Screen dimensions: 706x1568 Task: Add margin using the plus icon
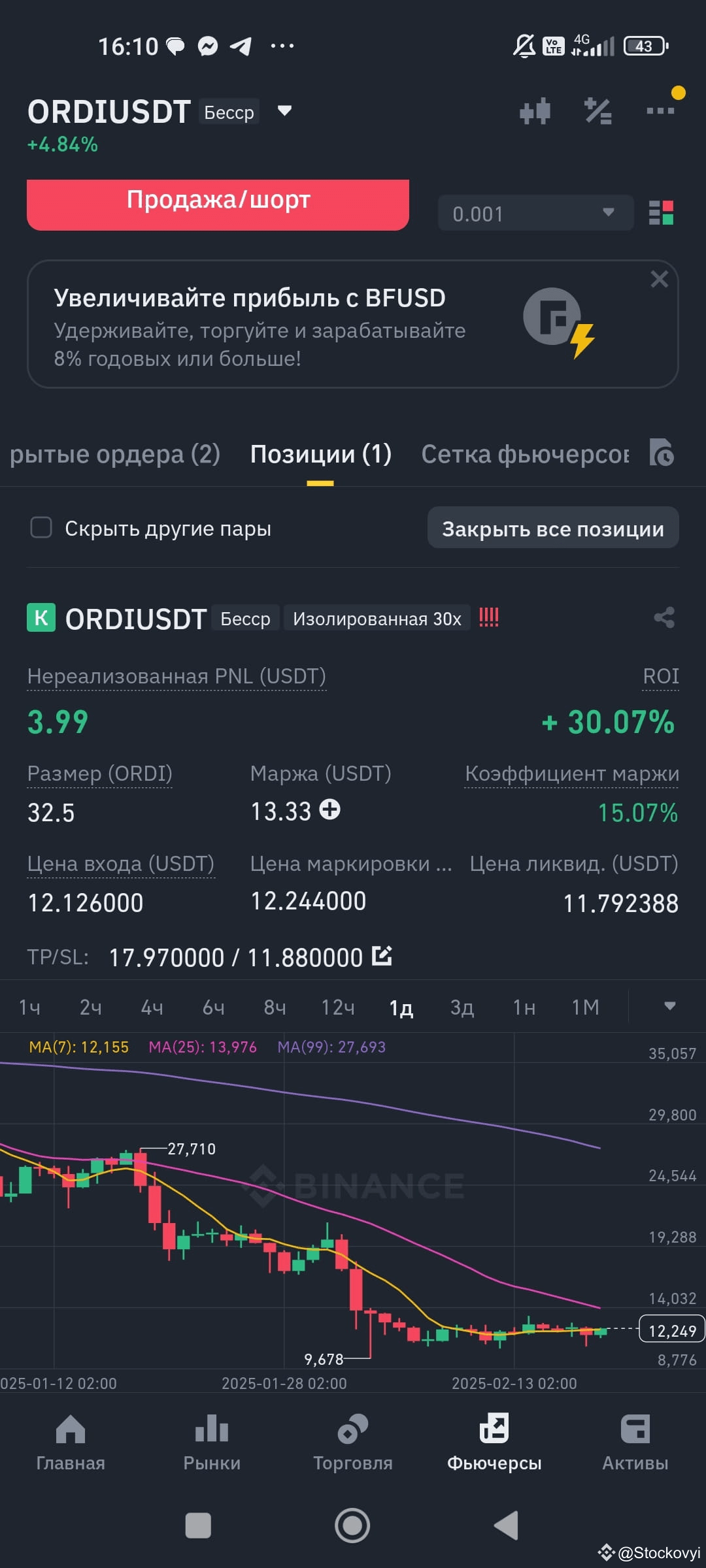pyautogui.click(x=329, y=809)
